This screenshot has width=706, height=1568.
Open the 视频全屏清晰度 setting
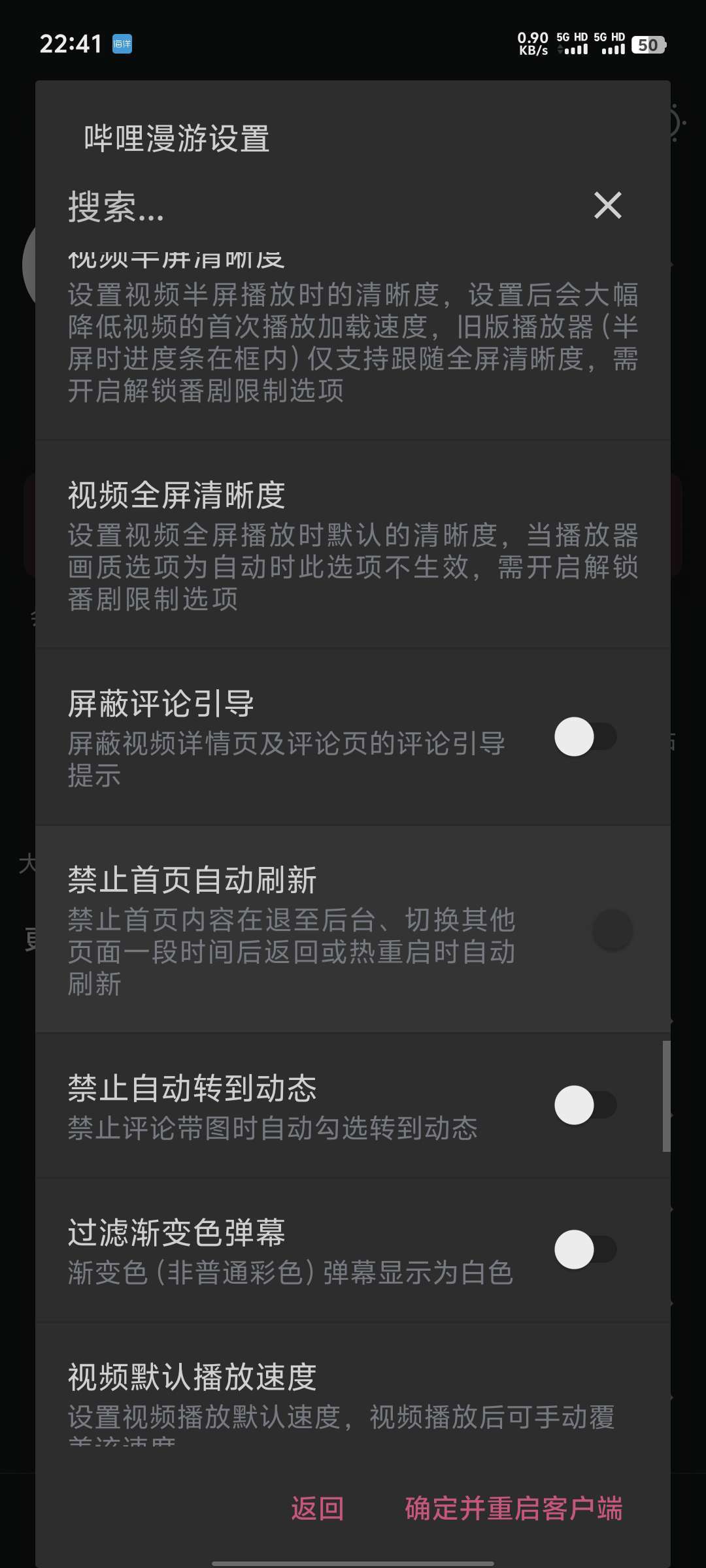pyautogui.click(x=353, y=544)
